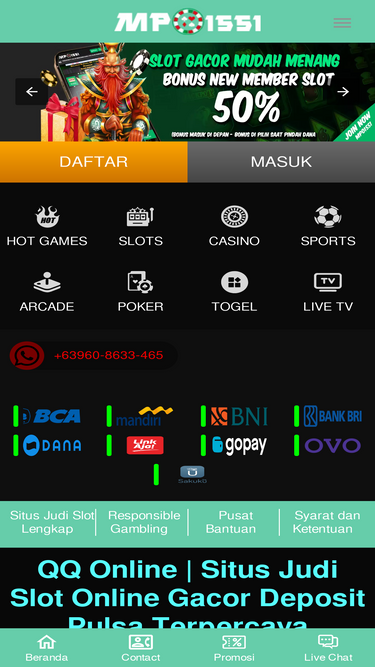This screenshot has height=667, width=375.
Task: Open the Arcade category
Action: (47, 292)
